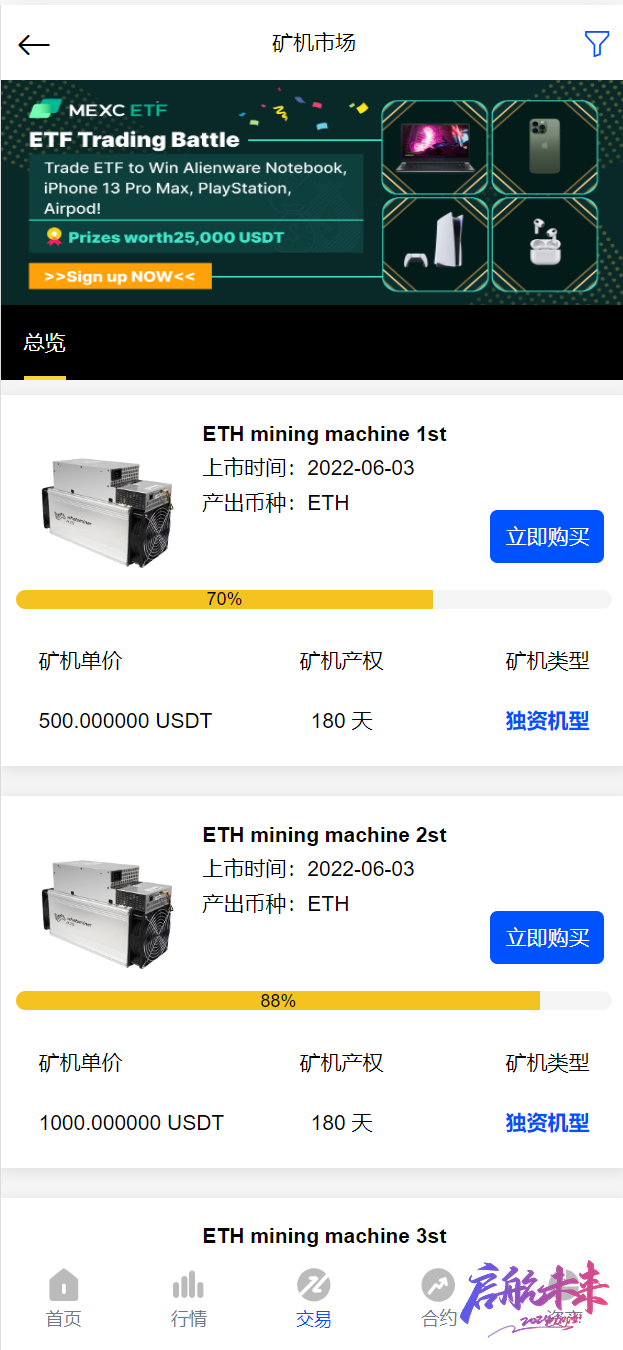Switch to the 交易 tab

coord(313,1299)
